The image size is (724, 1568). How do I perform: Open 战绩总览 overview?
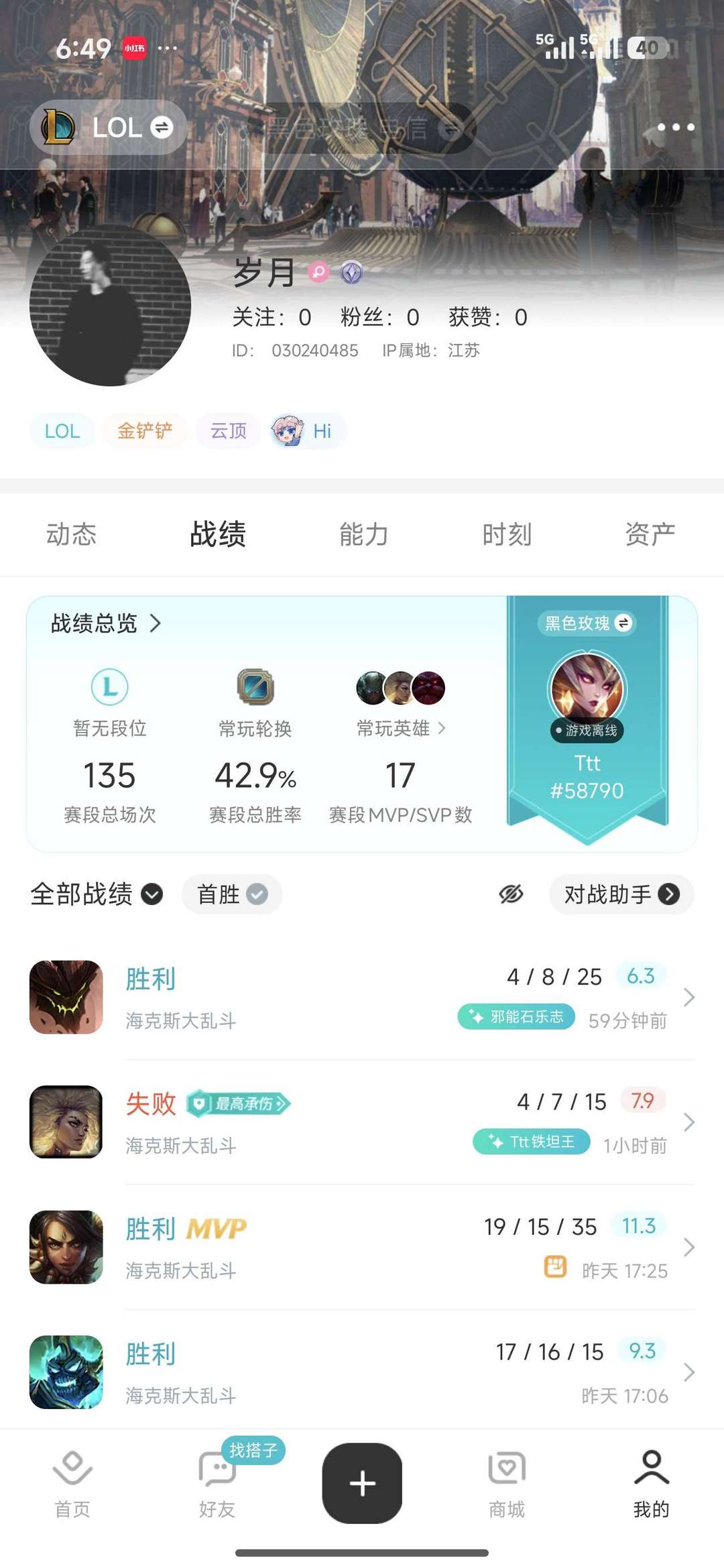coord(106,623)
